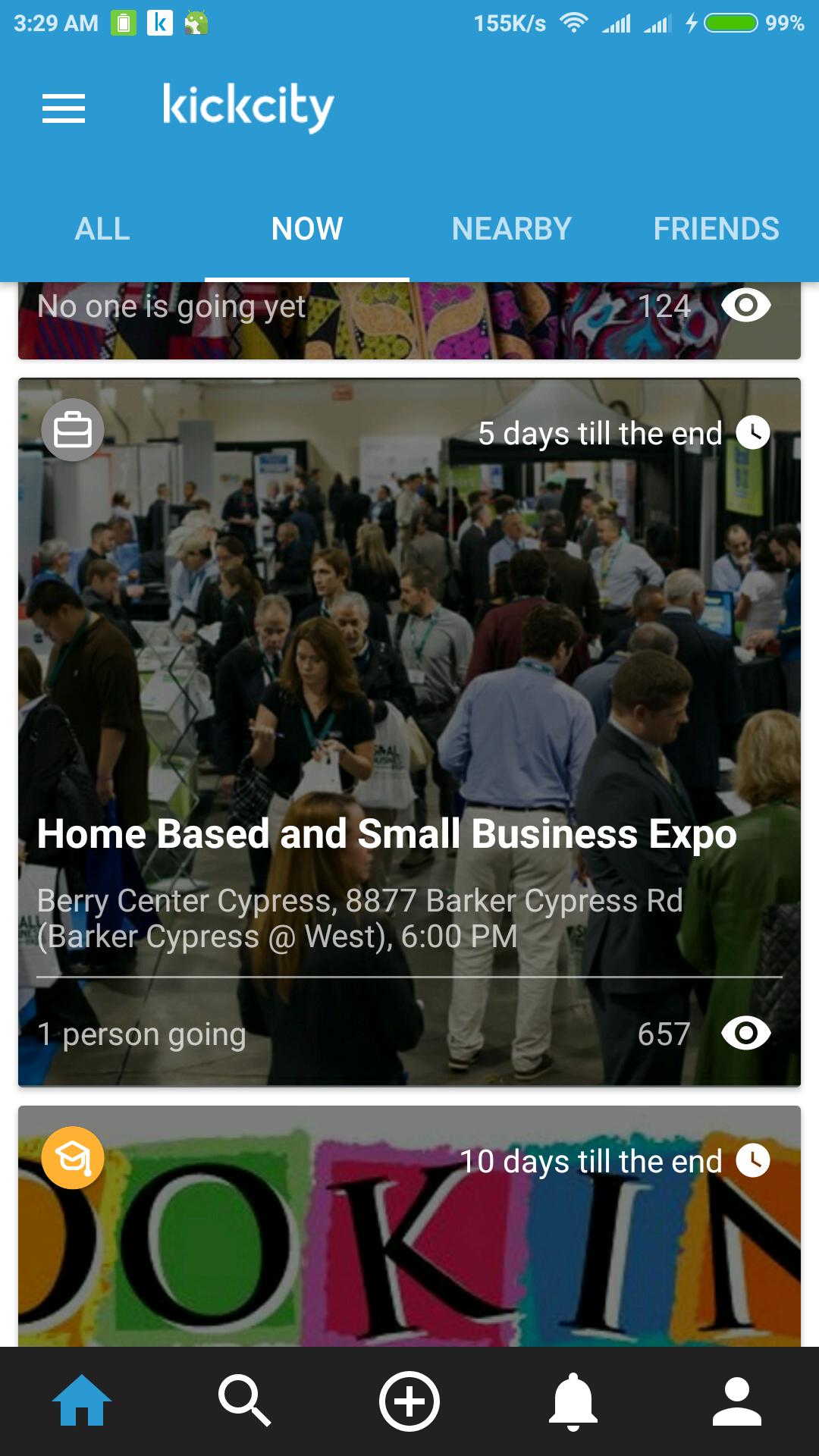Select the NOW tab
This screenshot has width=819, height=1456.
307,229
